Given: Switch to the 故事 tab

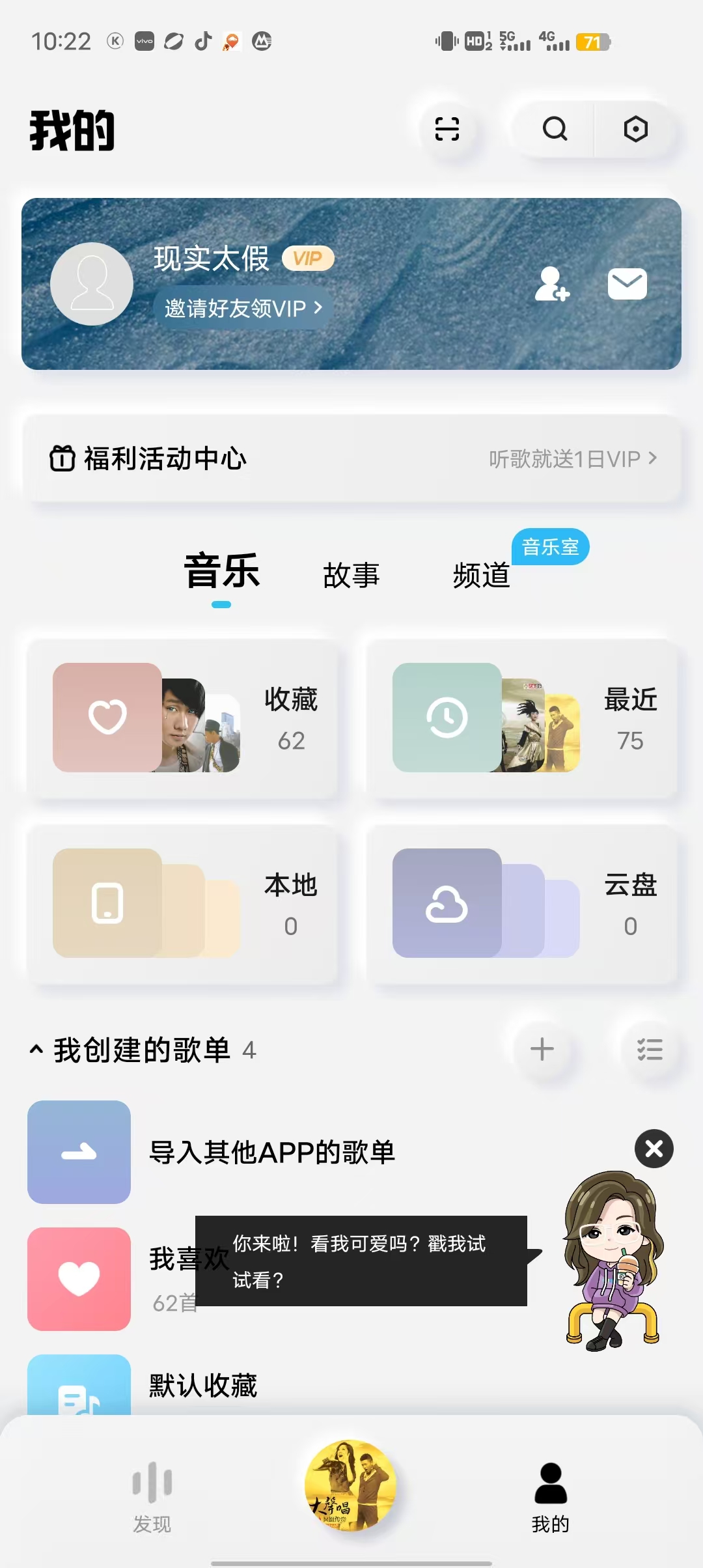Looking at the screenshot, I should pos(351,576).
